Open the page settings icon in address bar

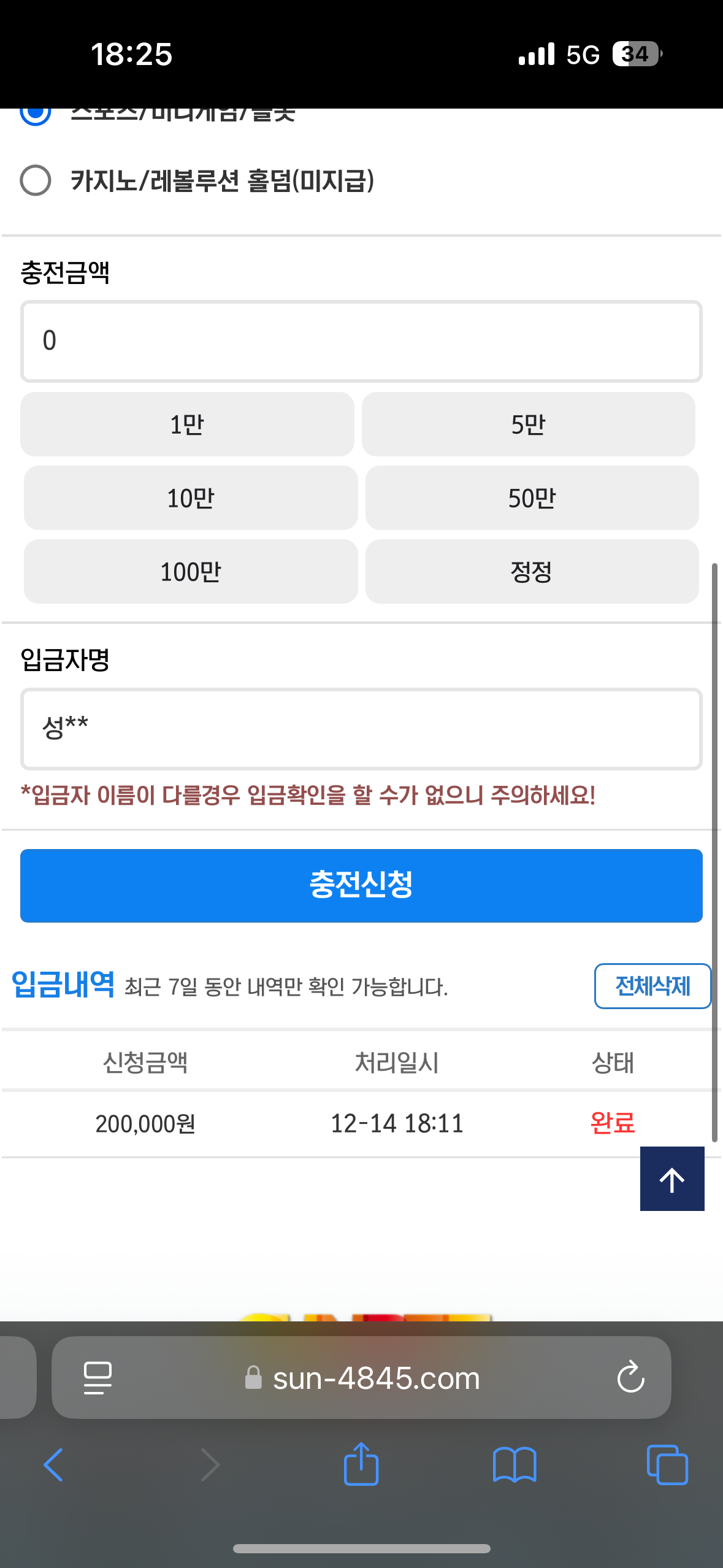click(98, 1378)
